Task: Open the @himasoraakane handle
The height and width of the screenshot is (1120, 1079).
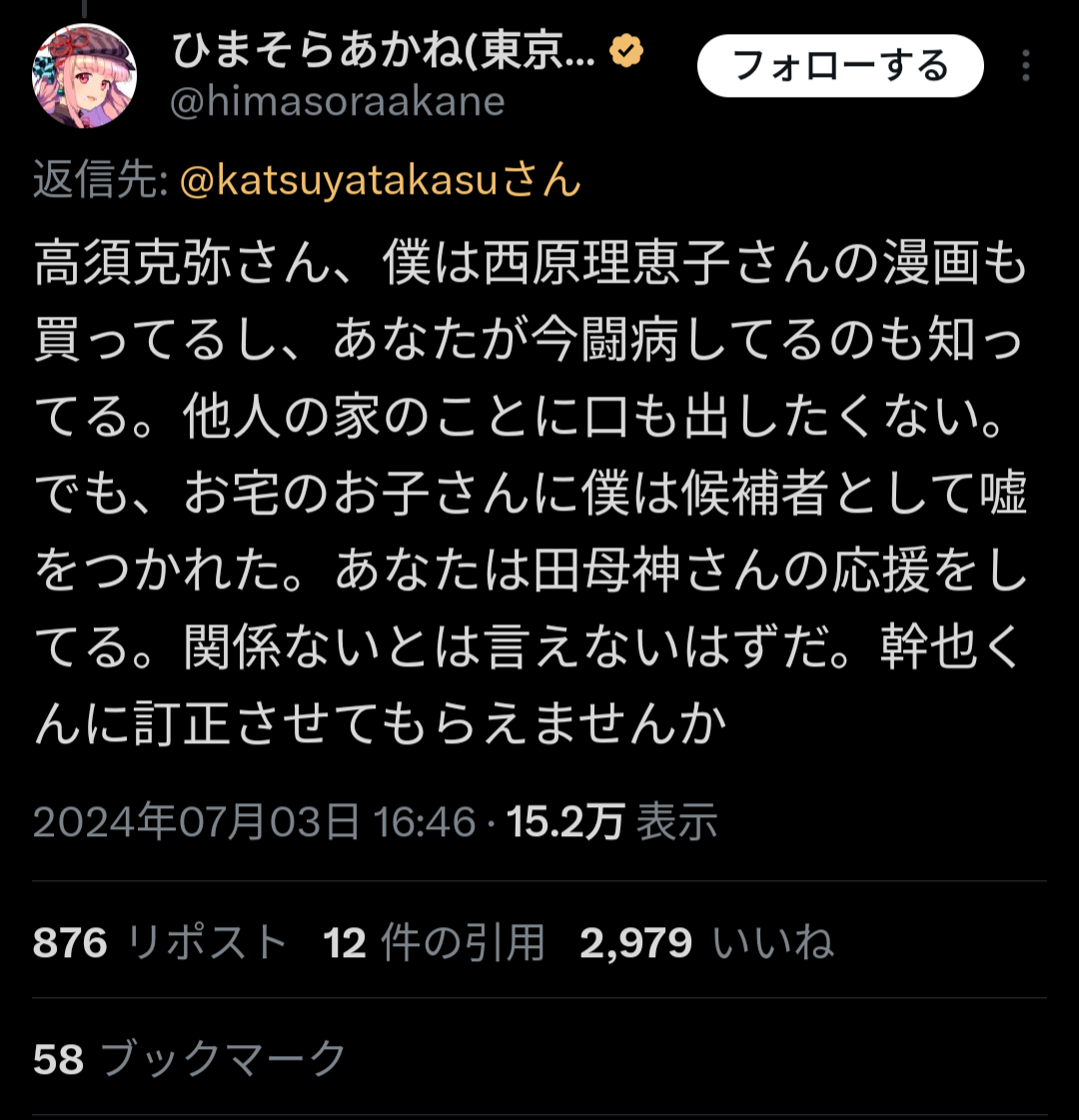Action: (x=338, y=103)
